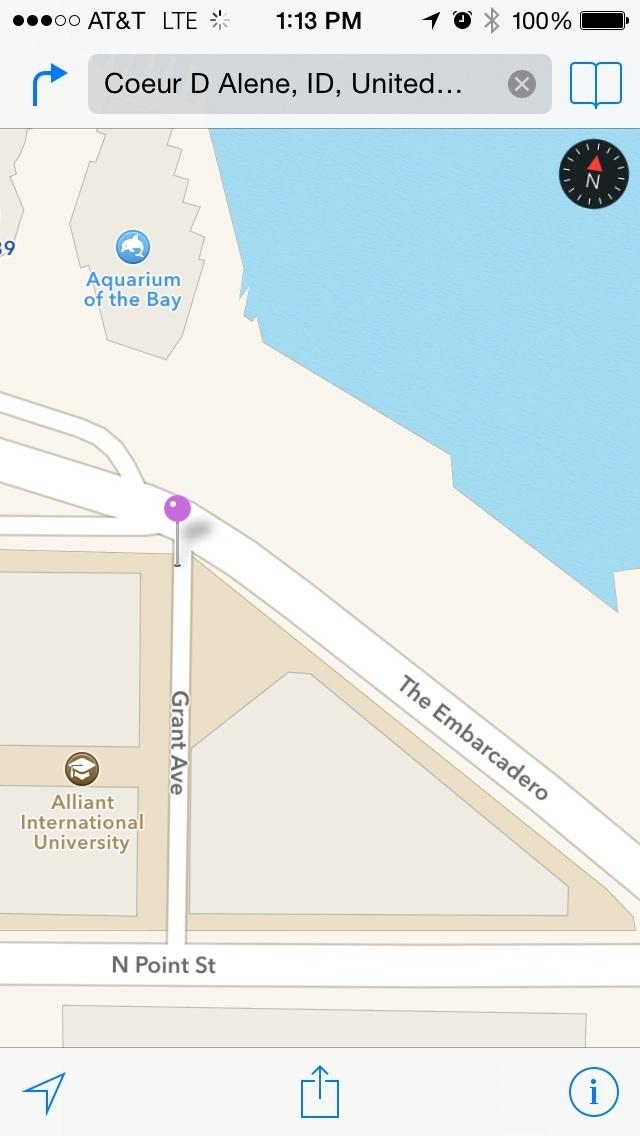Clear the search field text
The image size is (640, 1136).
click(521, 84)
